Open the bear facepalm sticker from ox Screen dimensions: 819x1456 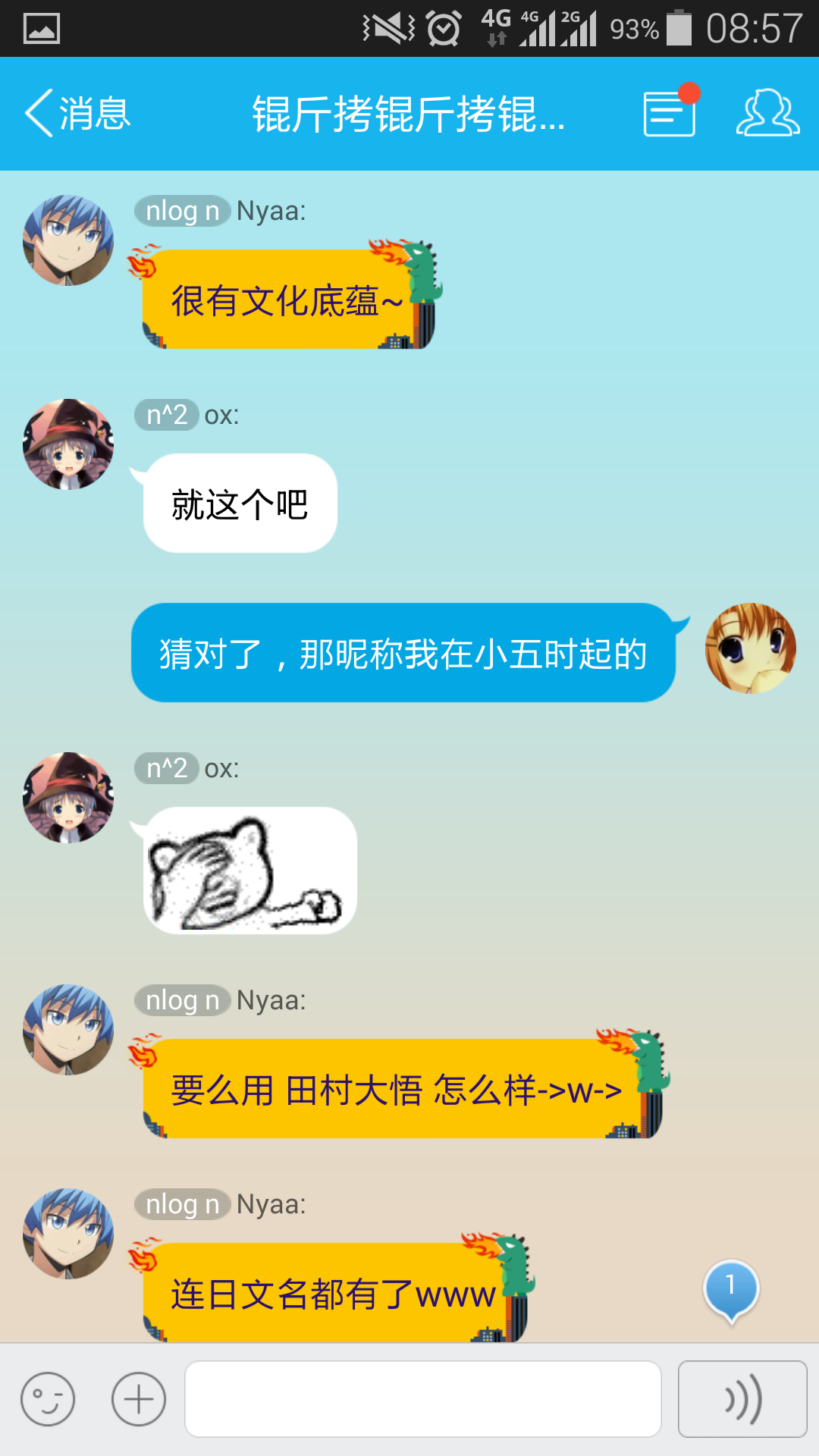249,871
